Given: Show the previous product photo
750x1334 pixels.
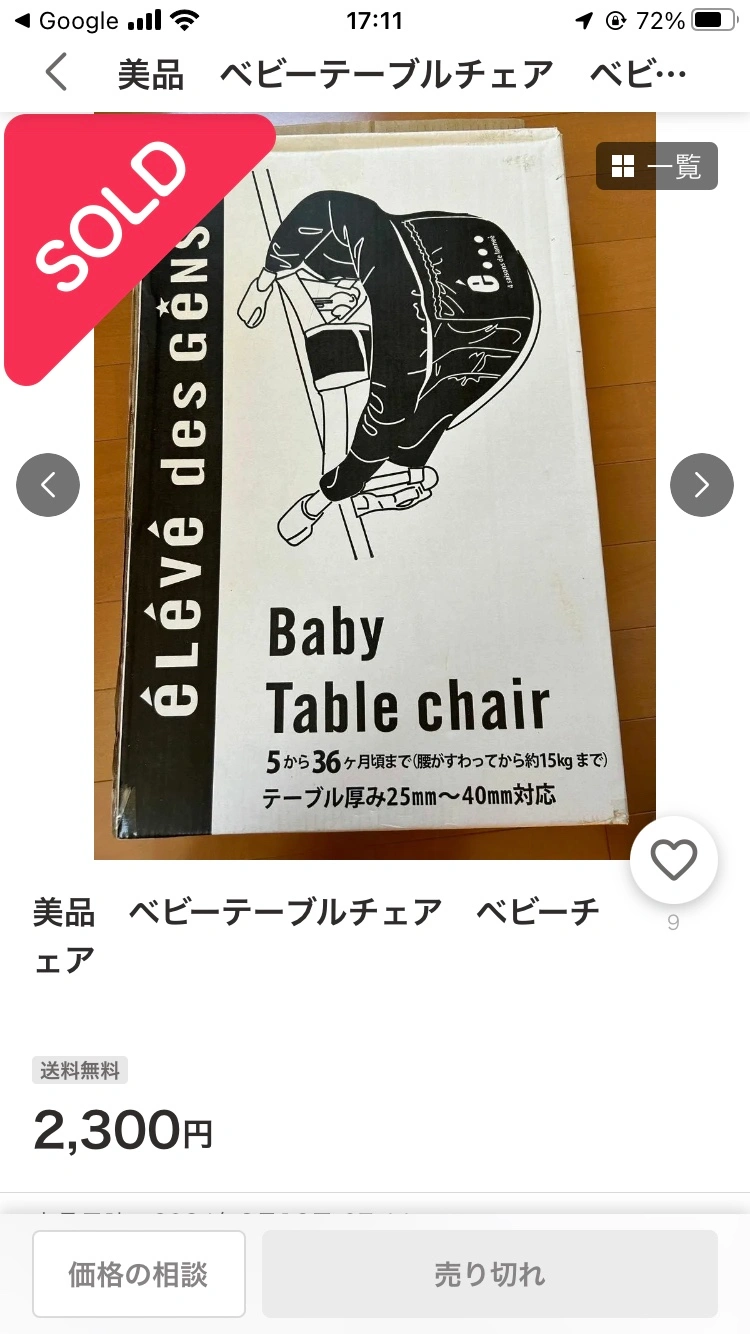Looking at the screenshot, I should point(48,485).
